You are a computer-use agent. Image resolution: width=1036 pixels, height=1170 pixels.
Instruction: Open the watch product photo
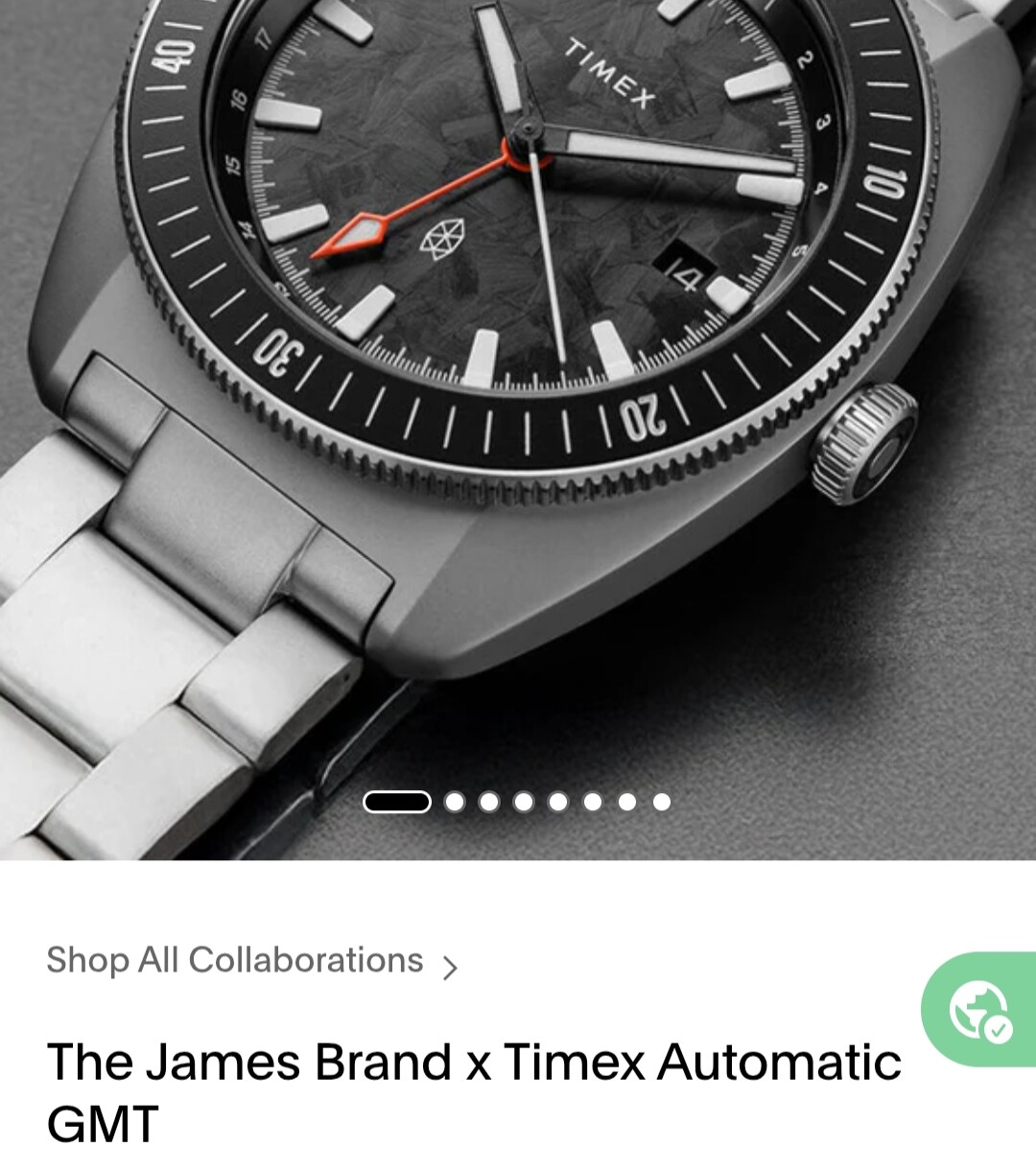pos(518,384)
